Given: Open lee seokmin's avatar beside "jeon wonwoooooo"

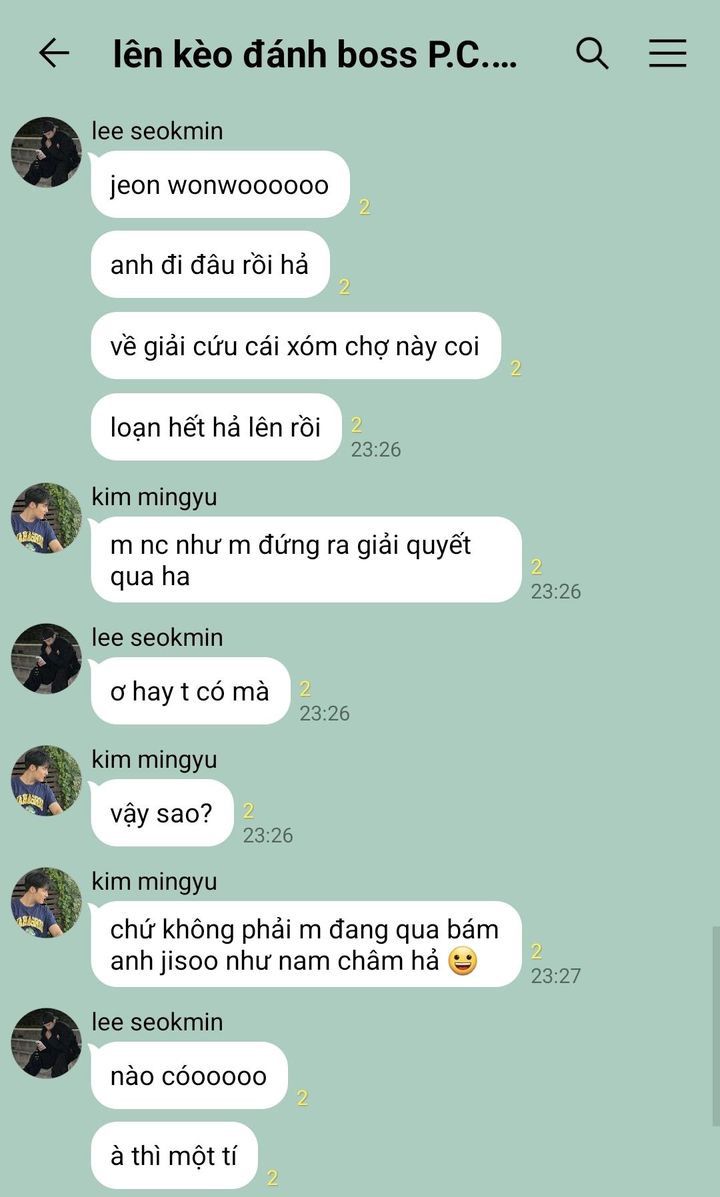Looking at the screenshot, I should click(46, 152).
